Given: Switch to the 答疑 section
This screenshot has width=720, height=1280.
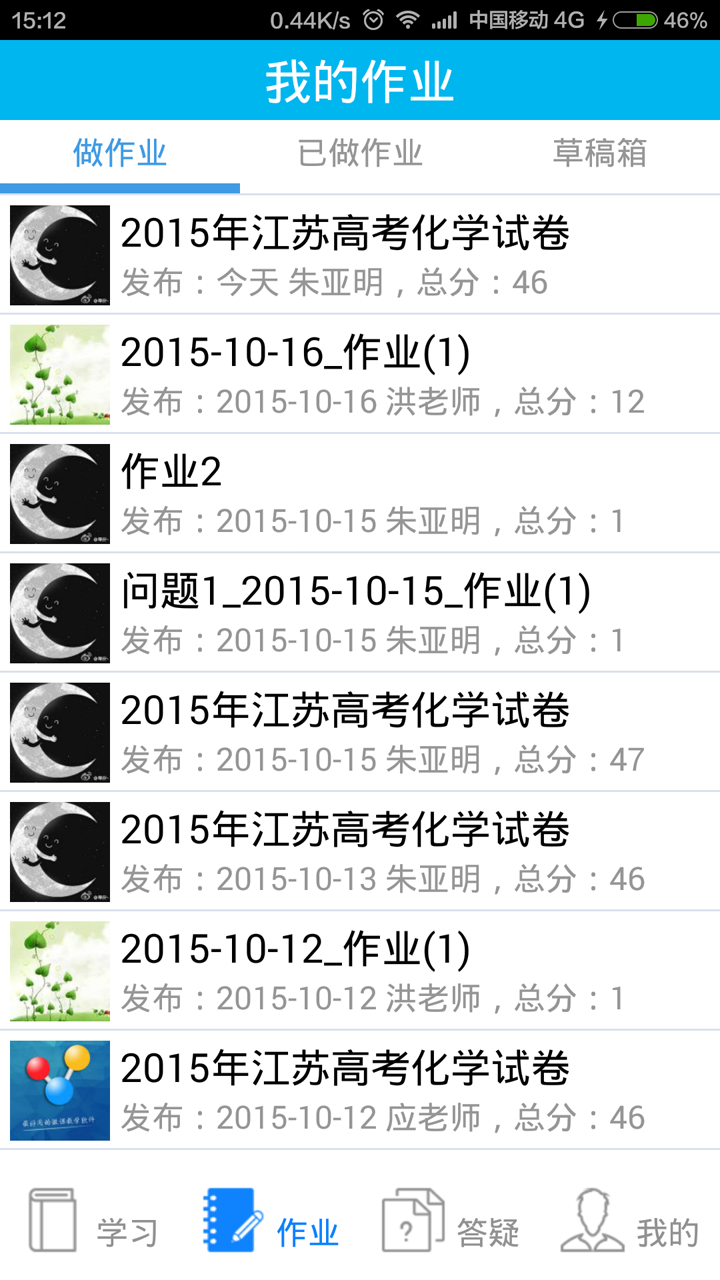Looking at the screenshot, I should point(452,1222).
